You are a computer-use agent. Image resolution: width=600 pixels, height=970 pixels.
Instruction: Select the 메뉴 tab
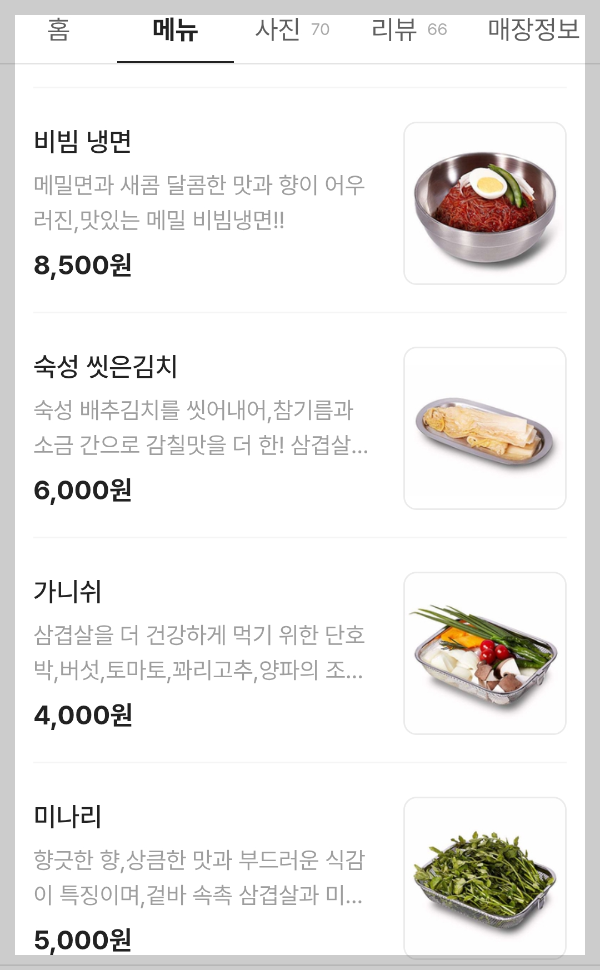point(175,30)
